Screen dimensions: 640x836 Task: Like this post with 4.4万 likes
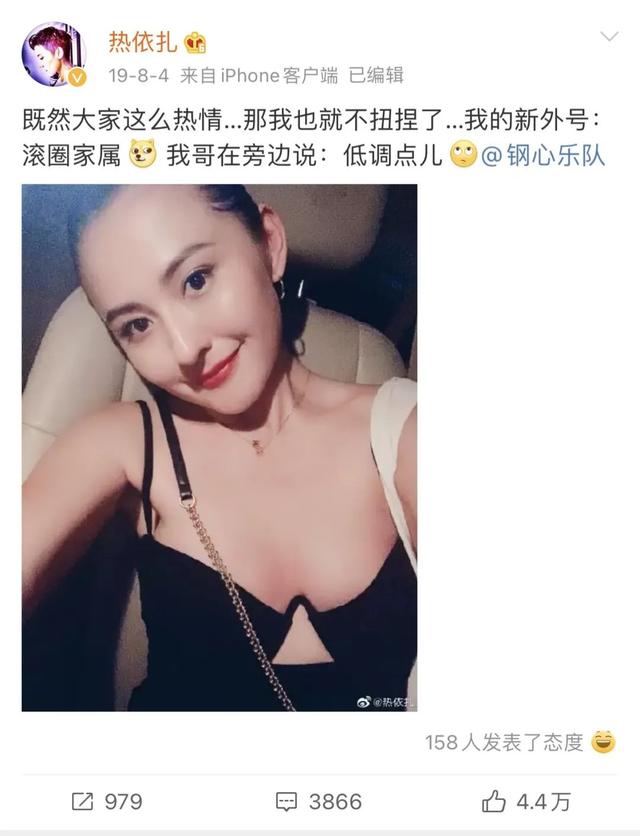(527, 800)
